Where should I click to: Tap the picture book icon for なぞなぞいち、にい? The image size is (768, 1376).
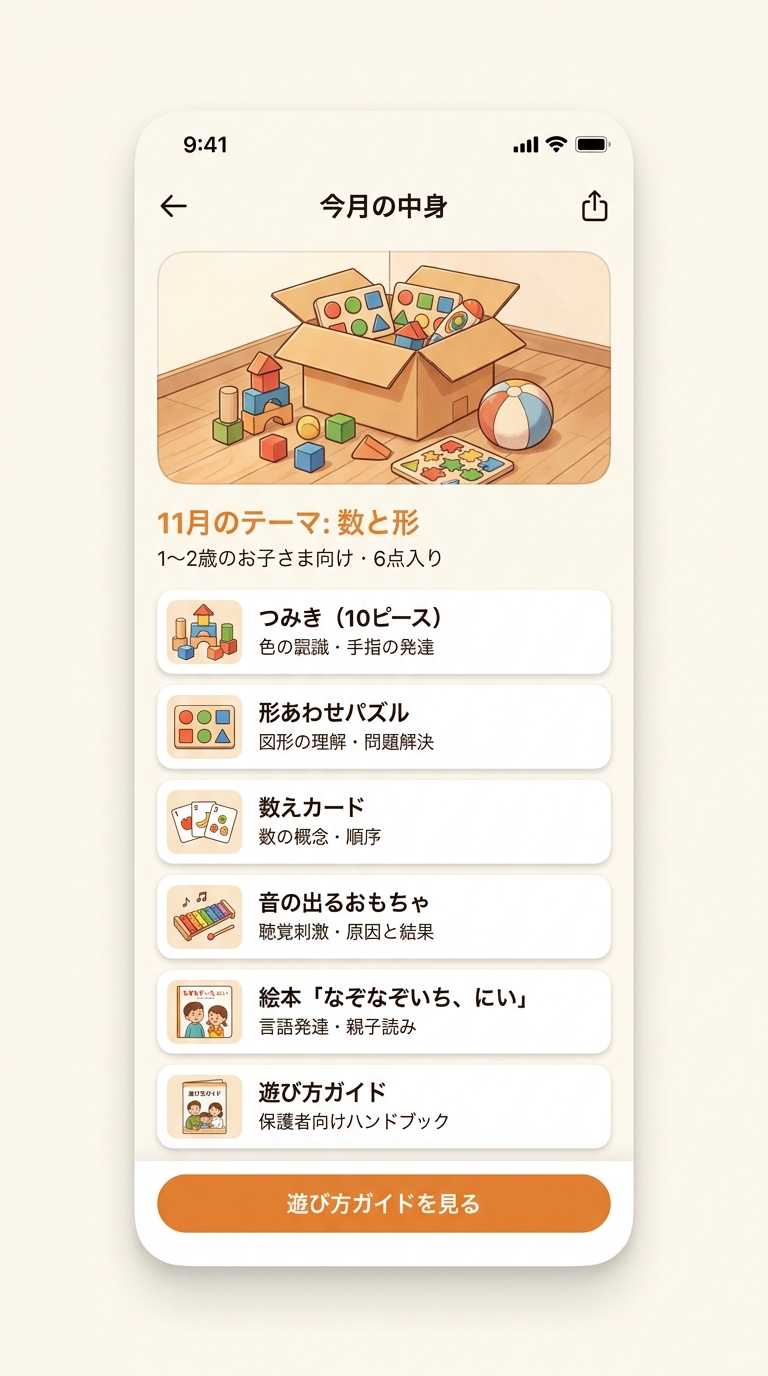pos(203,1011)
